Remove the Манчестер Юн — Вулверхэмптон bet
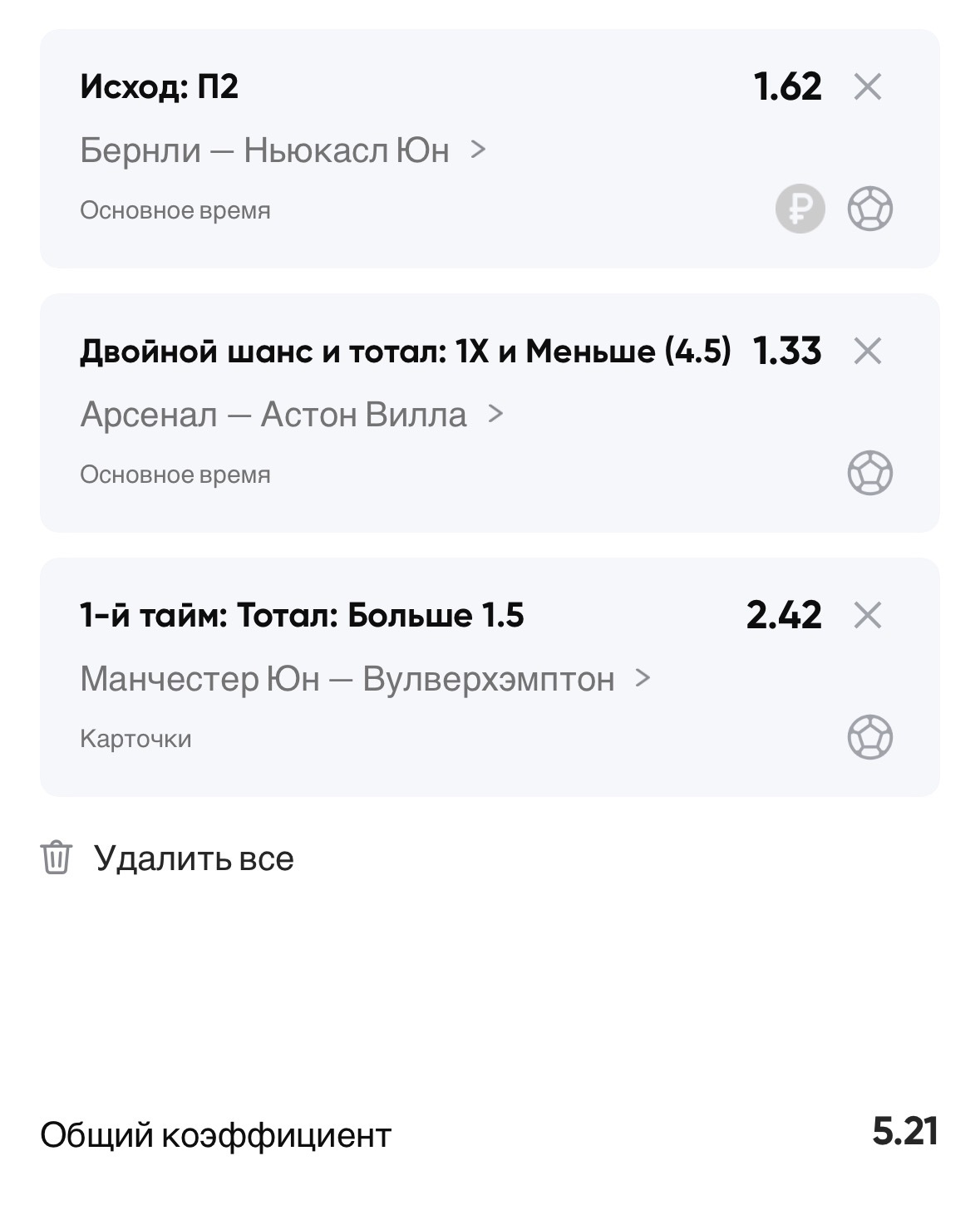The width and height of the screenshot is (980, 1205). [867, 616]
